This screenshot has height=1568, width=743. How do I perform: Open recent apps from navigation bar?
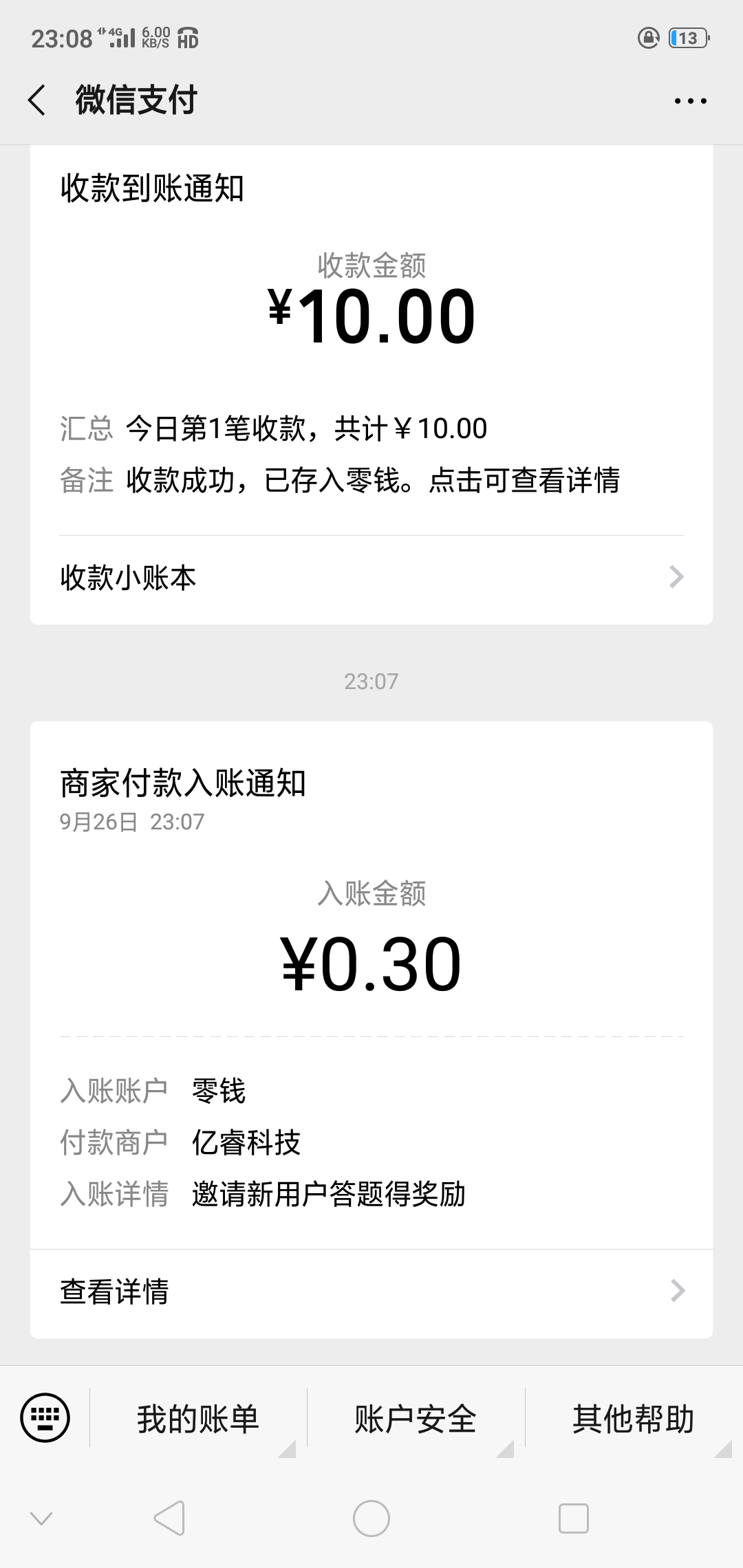[x=573, y=1518]
